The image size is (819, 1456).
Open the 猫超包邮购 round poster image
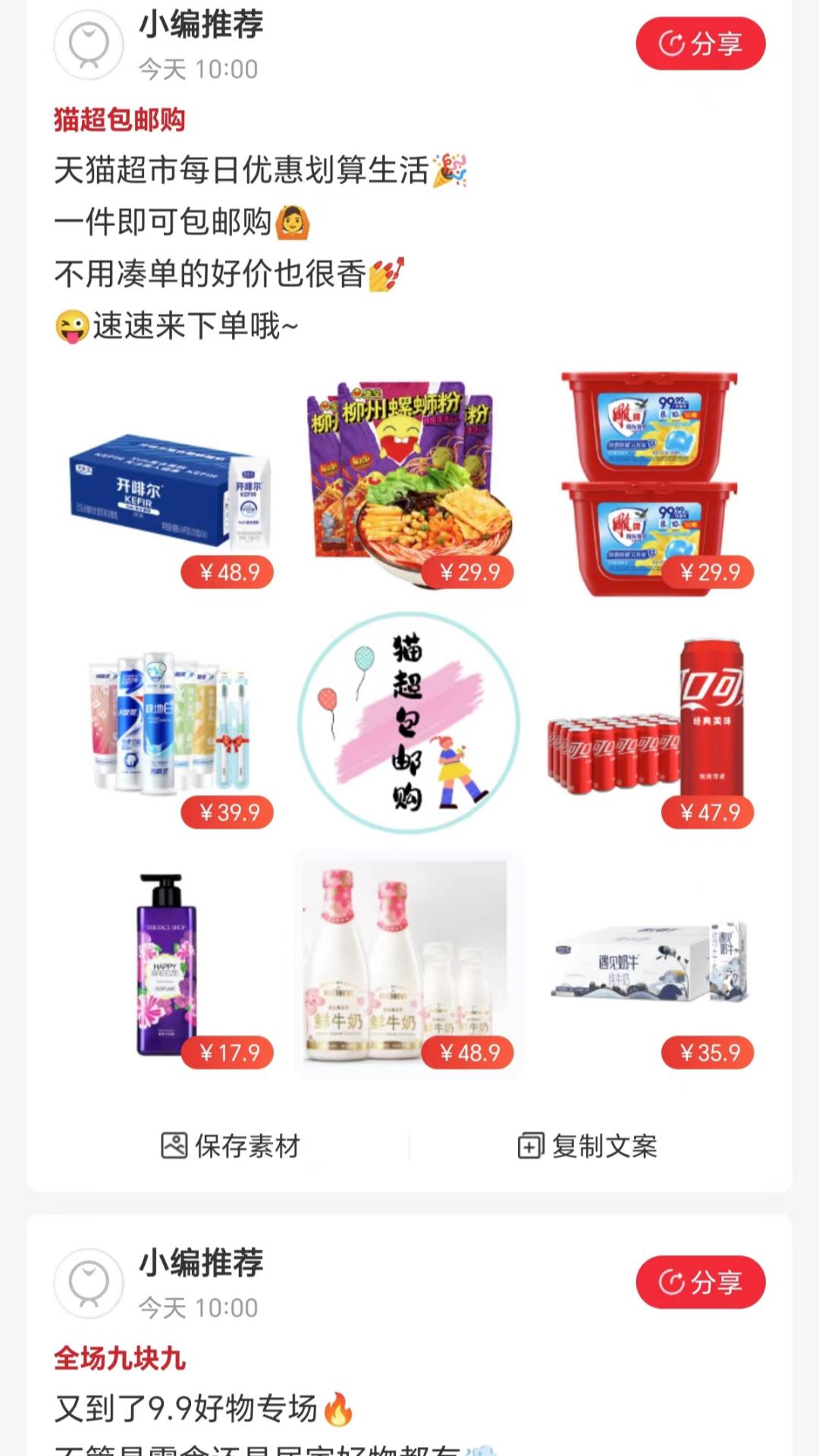(x=409, y=723)
